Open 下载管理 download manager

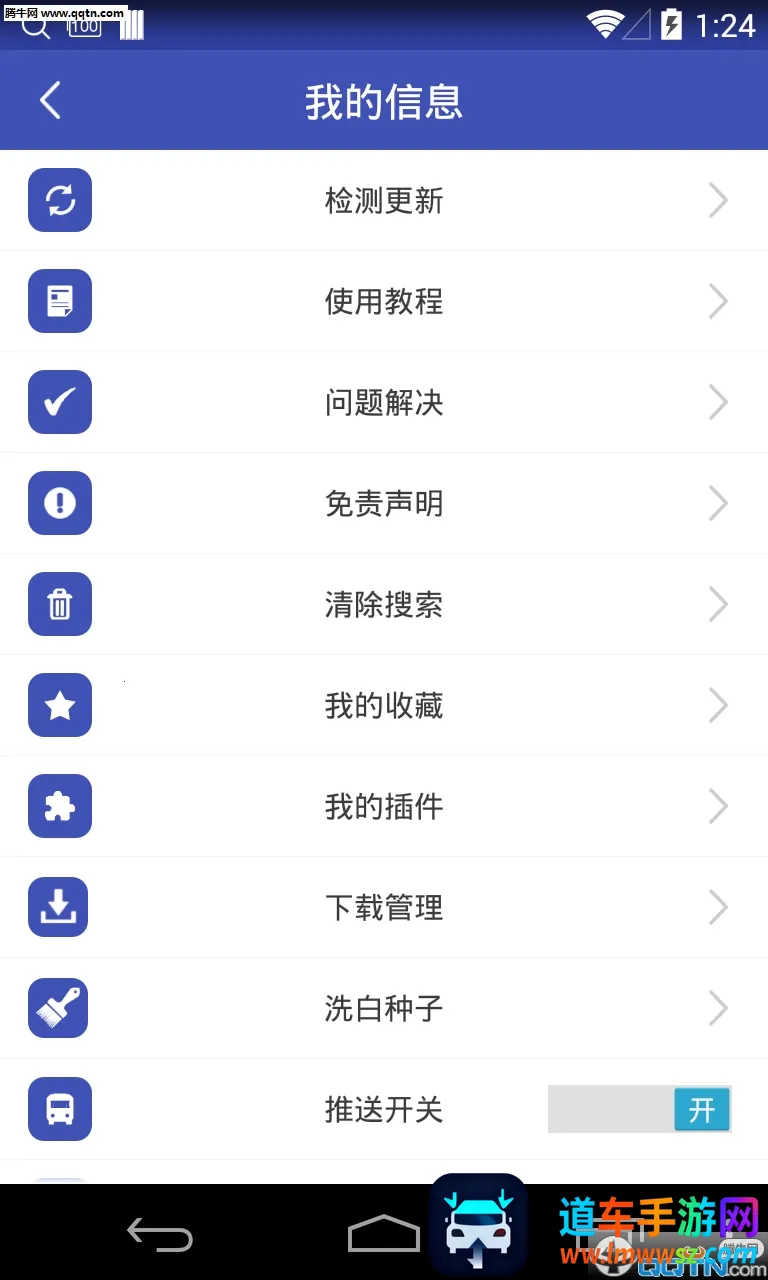coord(384,908)
